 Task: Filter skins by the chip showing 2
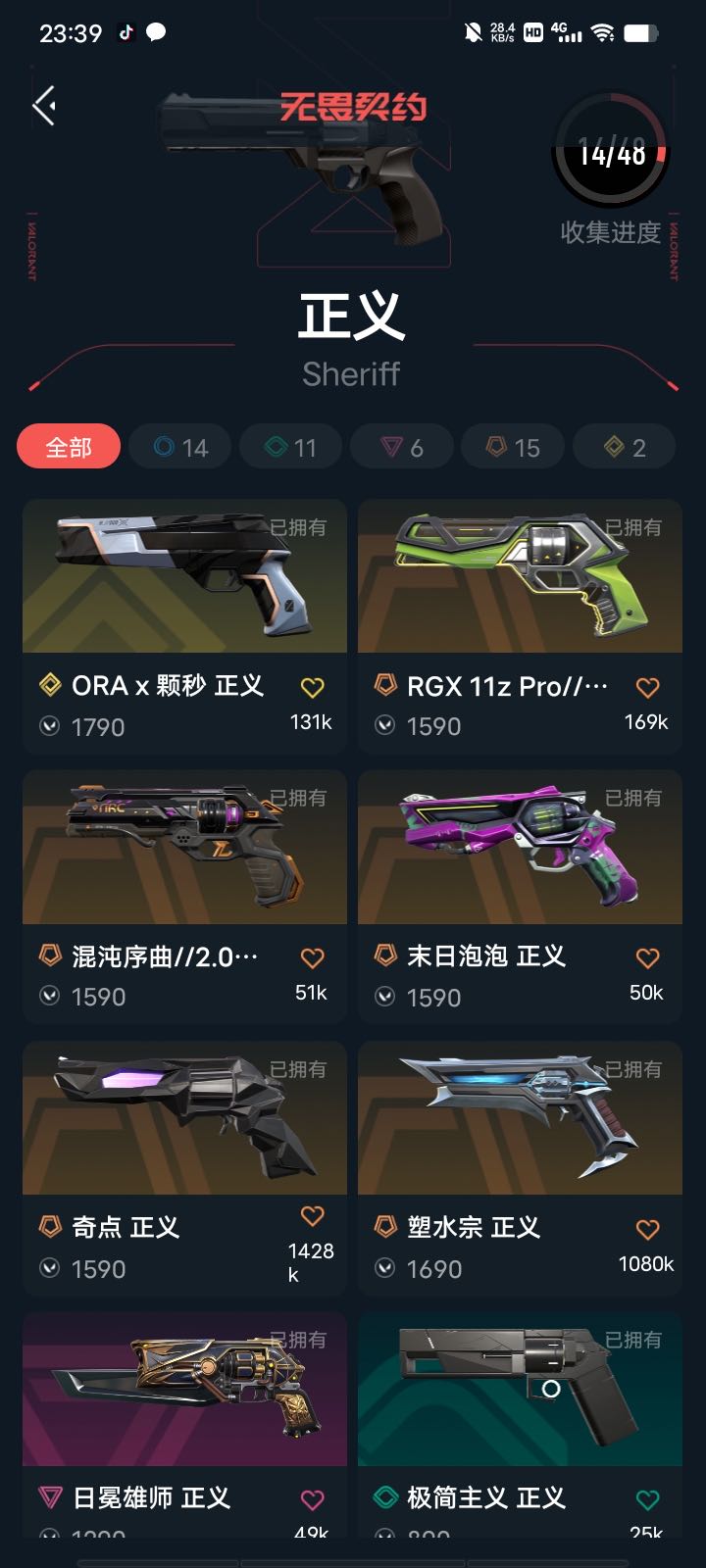[x=624, y=447]
